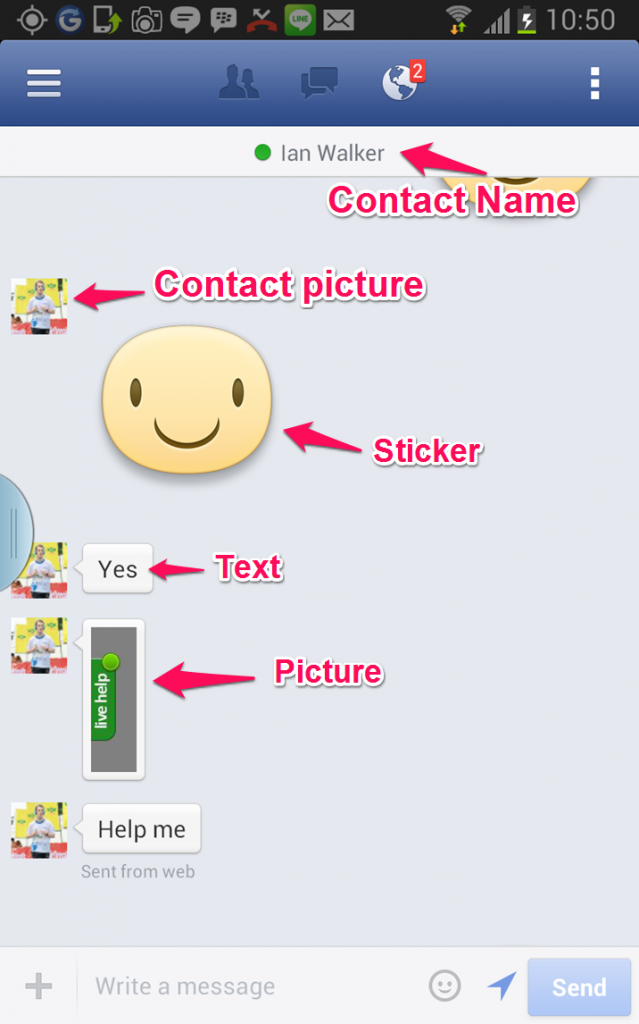Open the "live help" picture message

click(x=113, y=699)
